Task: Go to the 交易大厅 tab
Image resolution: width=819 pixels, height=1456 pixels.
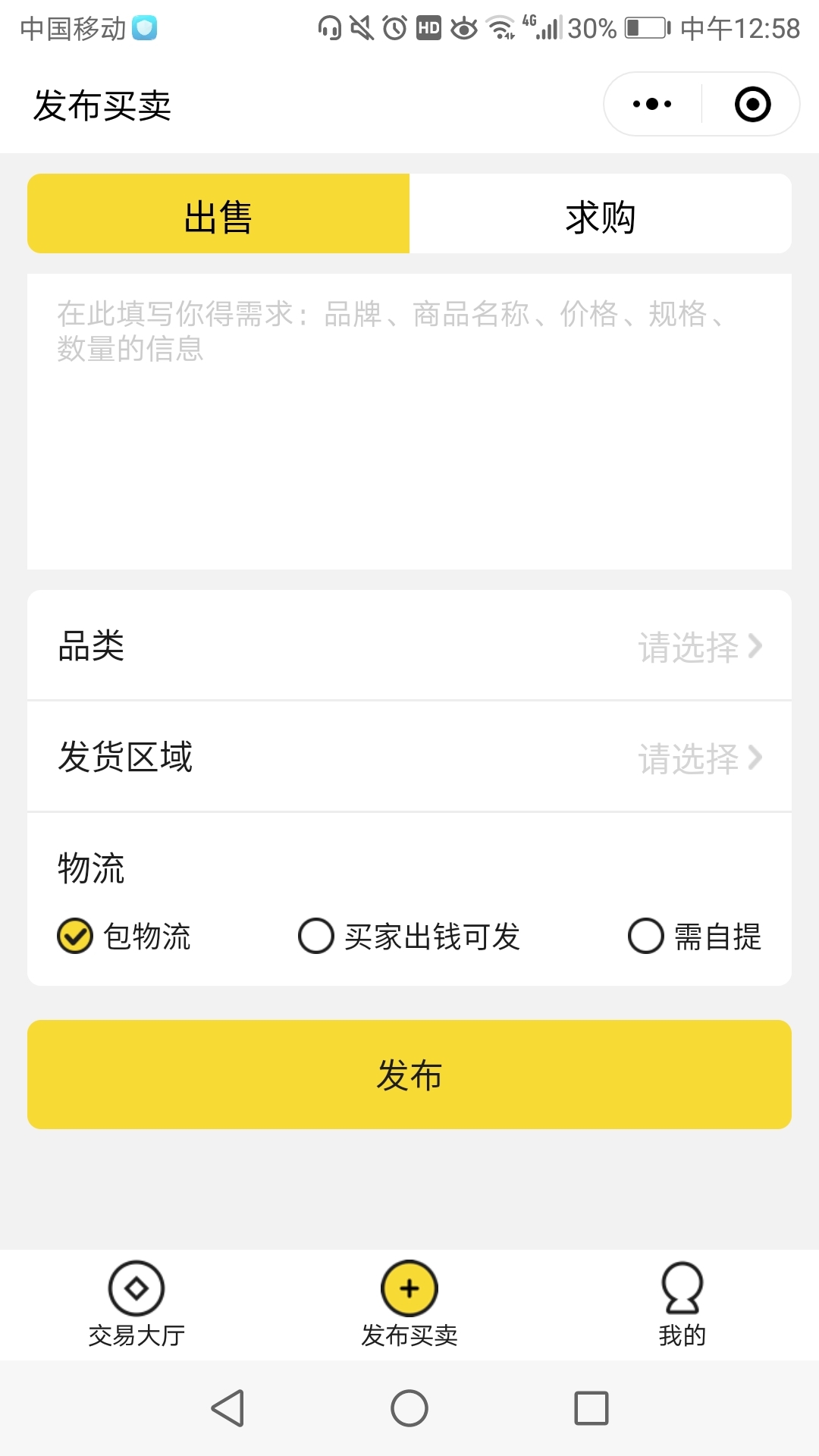Action: pyautogui.click(x=136, y=1304)
